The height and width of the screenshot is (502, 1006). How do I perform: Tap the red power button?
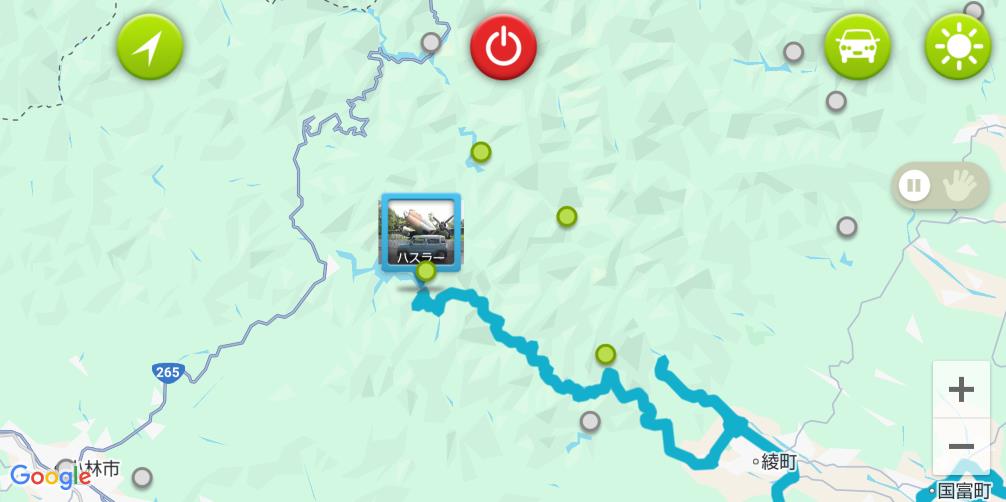tap(504, 47)
